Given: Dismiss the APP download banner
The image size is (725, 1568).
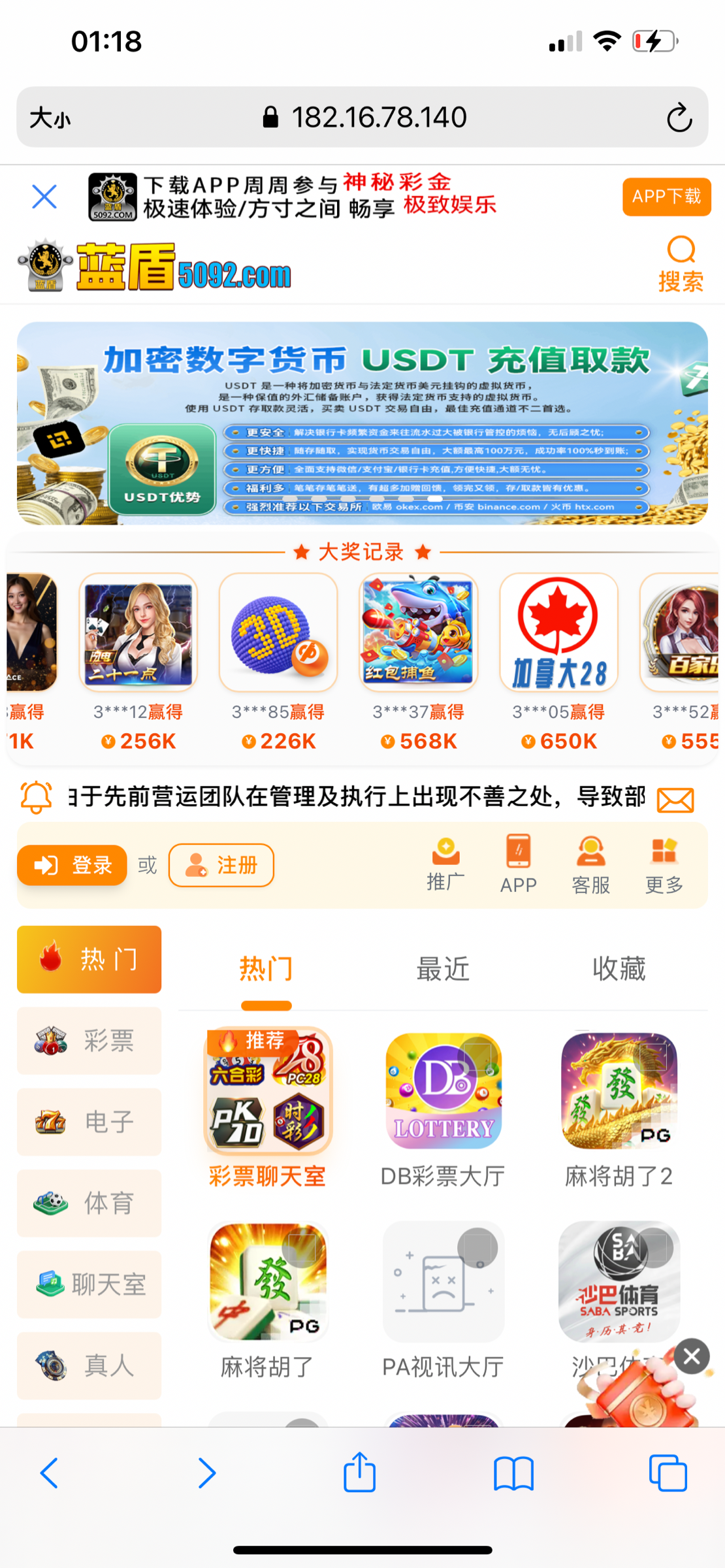Looking at the screenshot, I should [x=44, y=197].
